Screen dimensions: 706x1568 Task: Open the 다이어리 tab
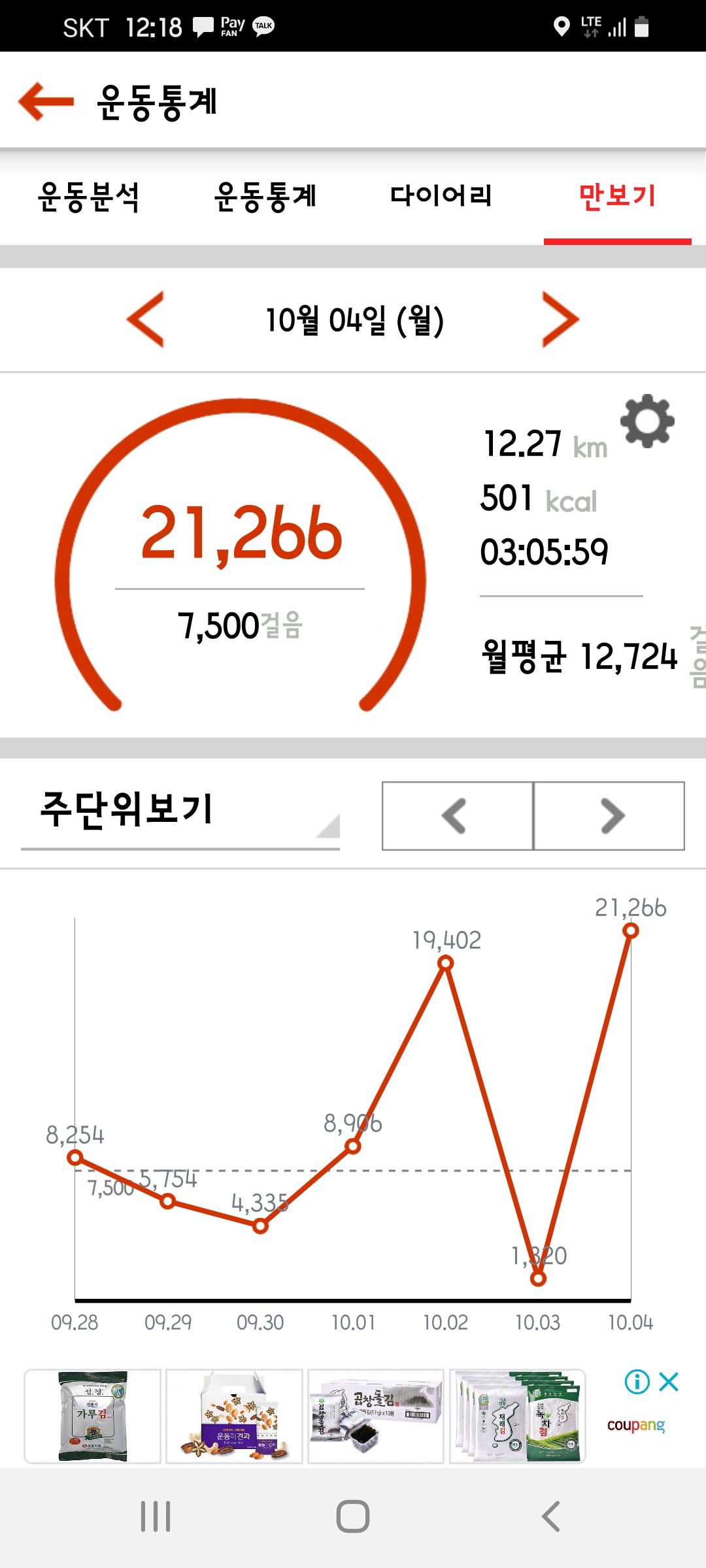(x=441, y=197)
